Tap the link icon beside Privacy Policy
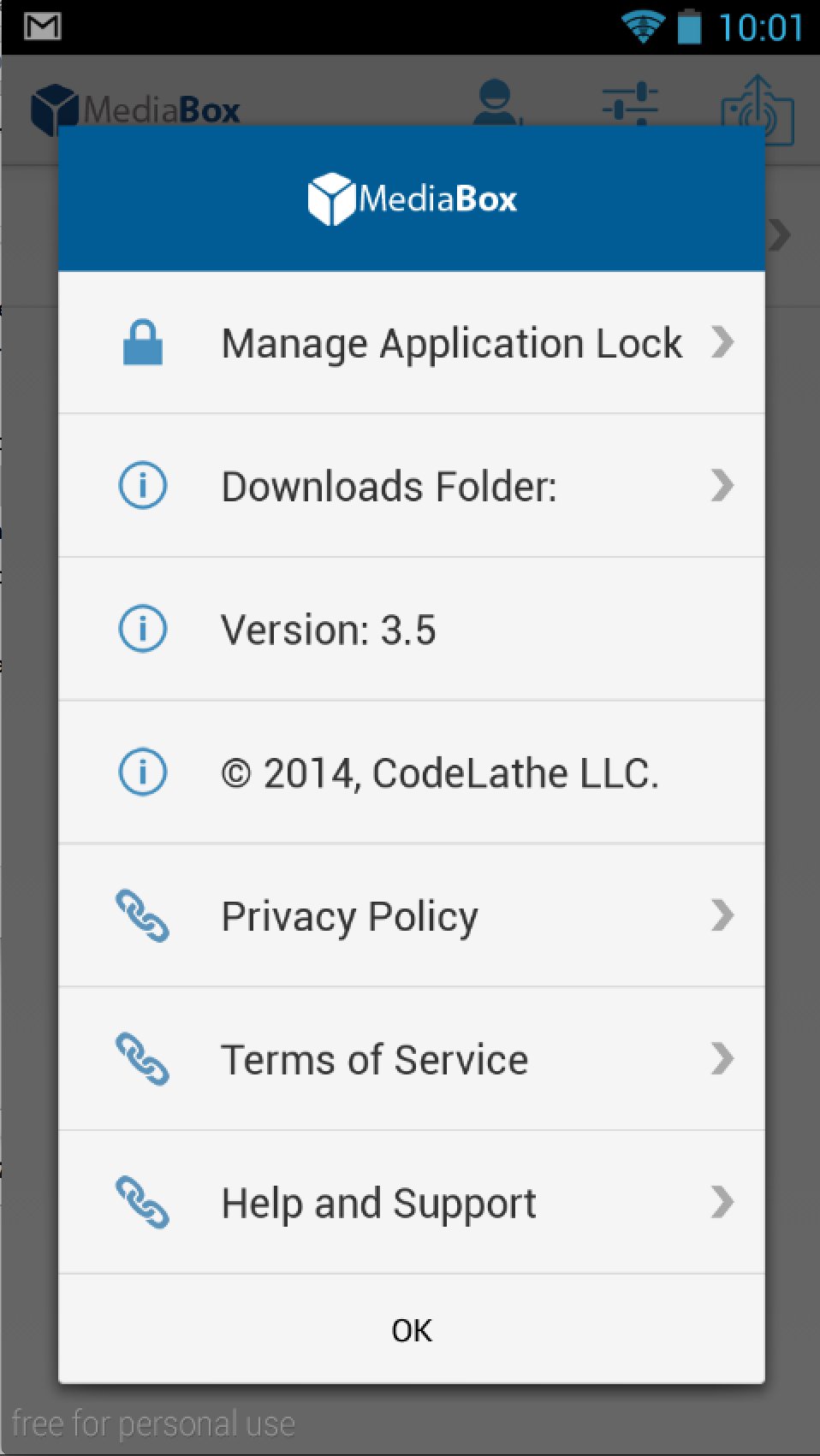The image size is (820, 1456). pos(142,915)
